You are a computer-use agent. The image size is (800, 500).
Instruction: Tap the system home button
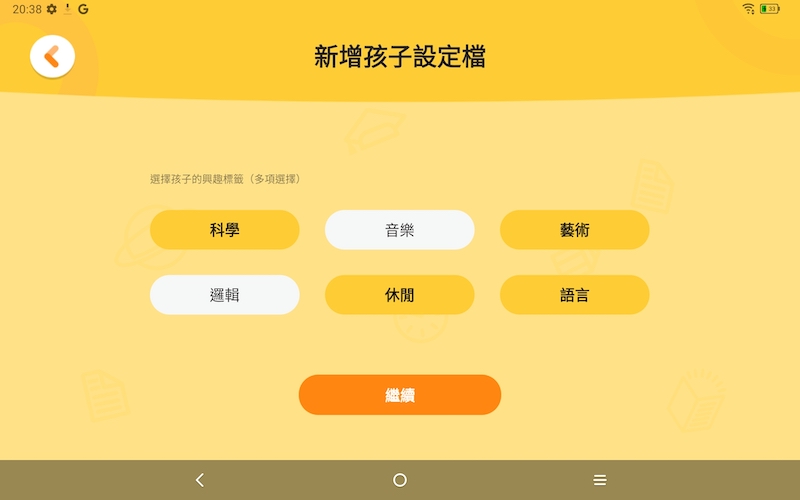click(400, 480)
